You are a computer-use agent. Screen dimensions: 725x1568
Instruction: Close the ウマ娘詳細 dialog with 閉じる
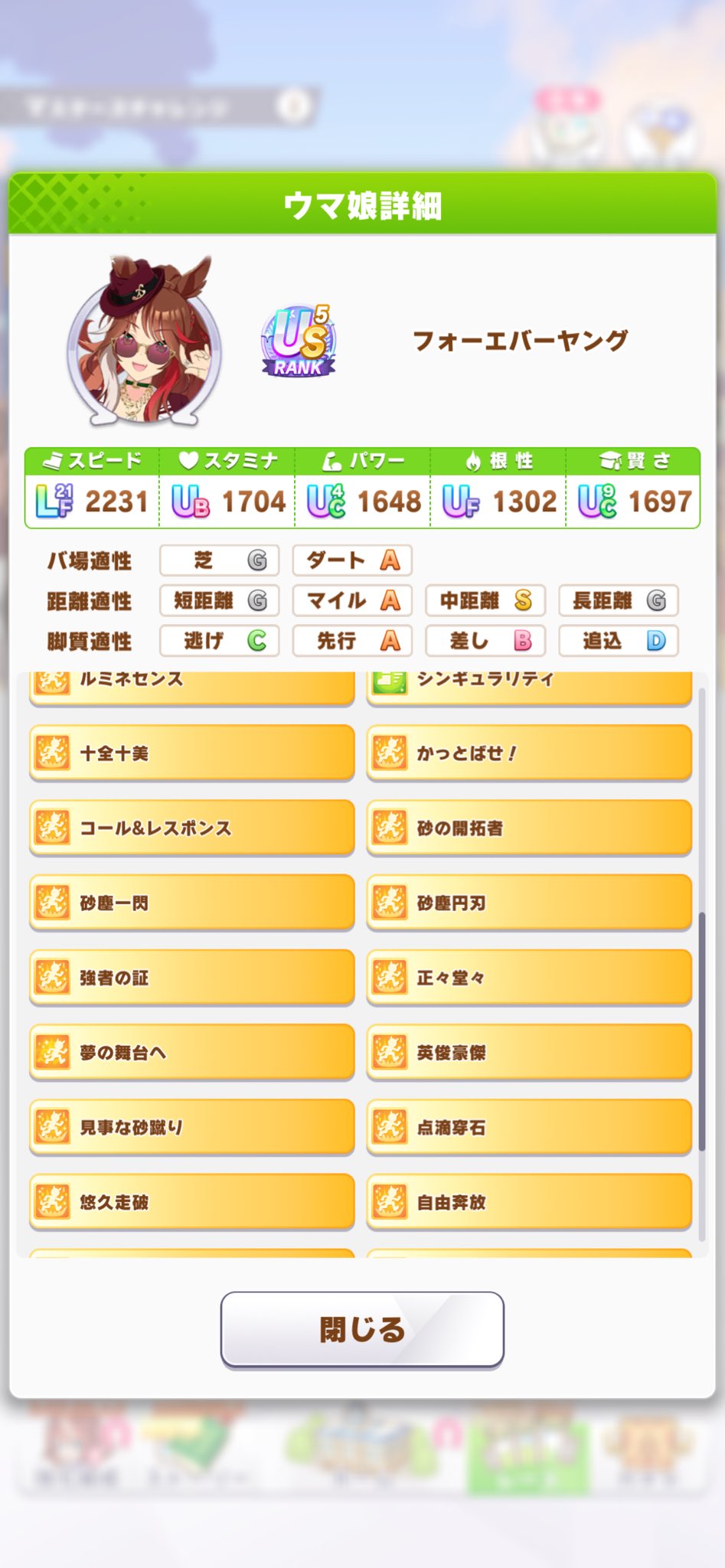point(362,1329)
